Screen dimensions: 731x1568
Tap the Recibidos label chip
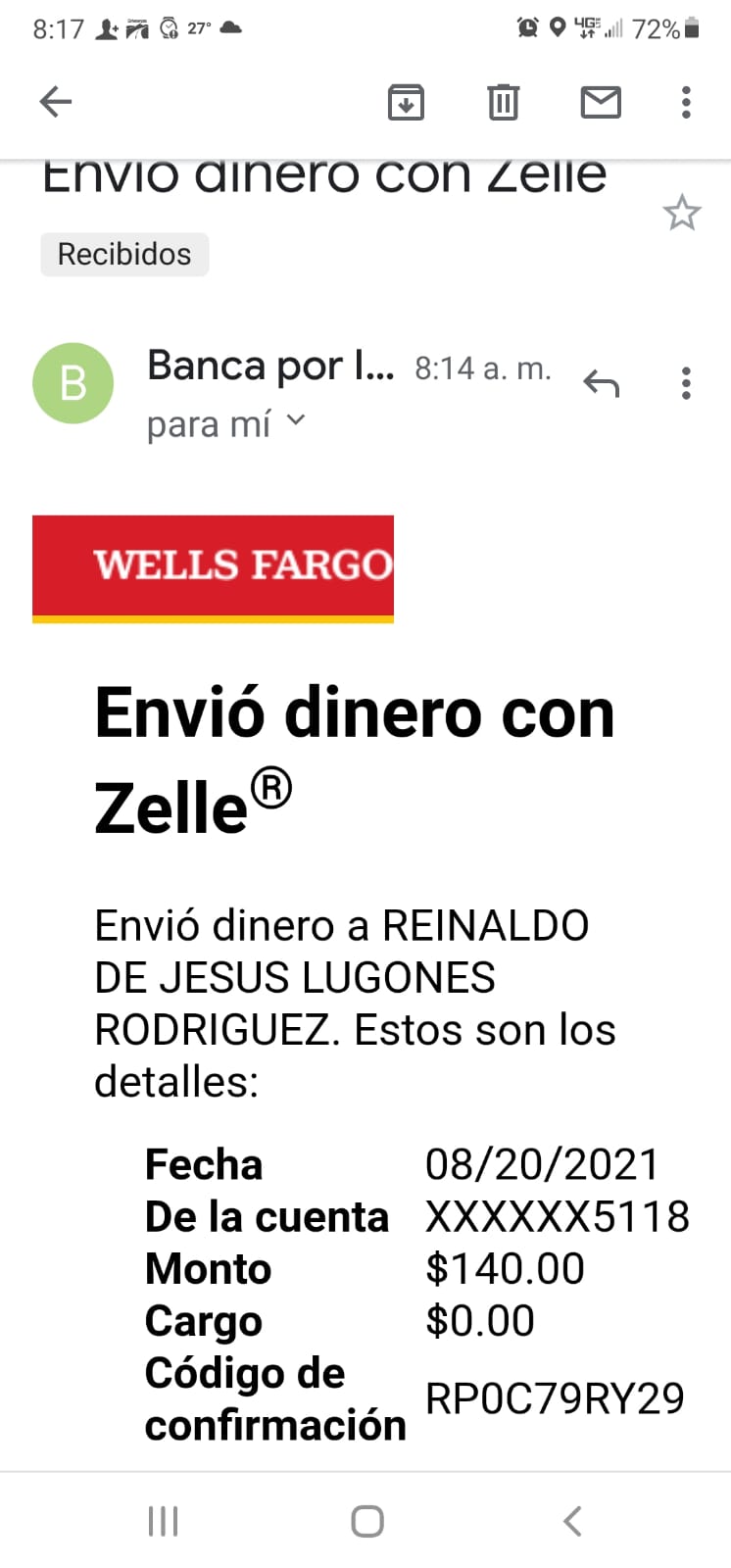[x=124, y=254]
